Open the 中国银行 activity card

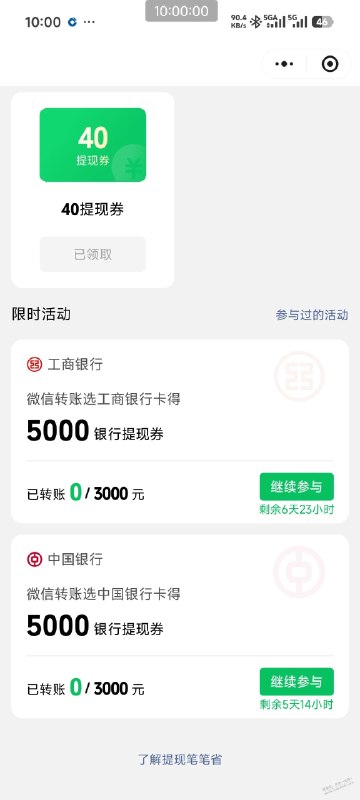[180, 626]
